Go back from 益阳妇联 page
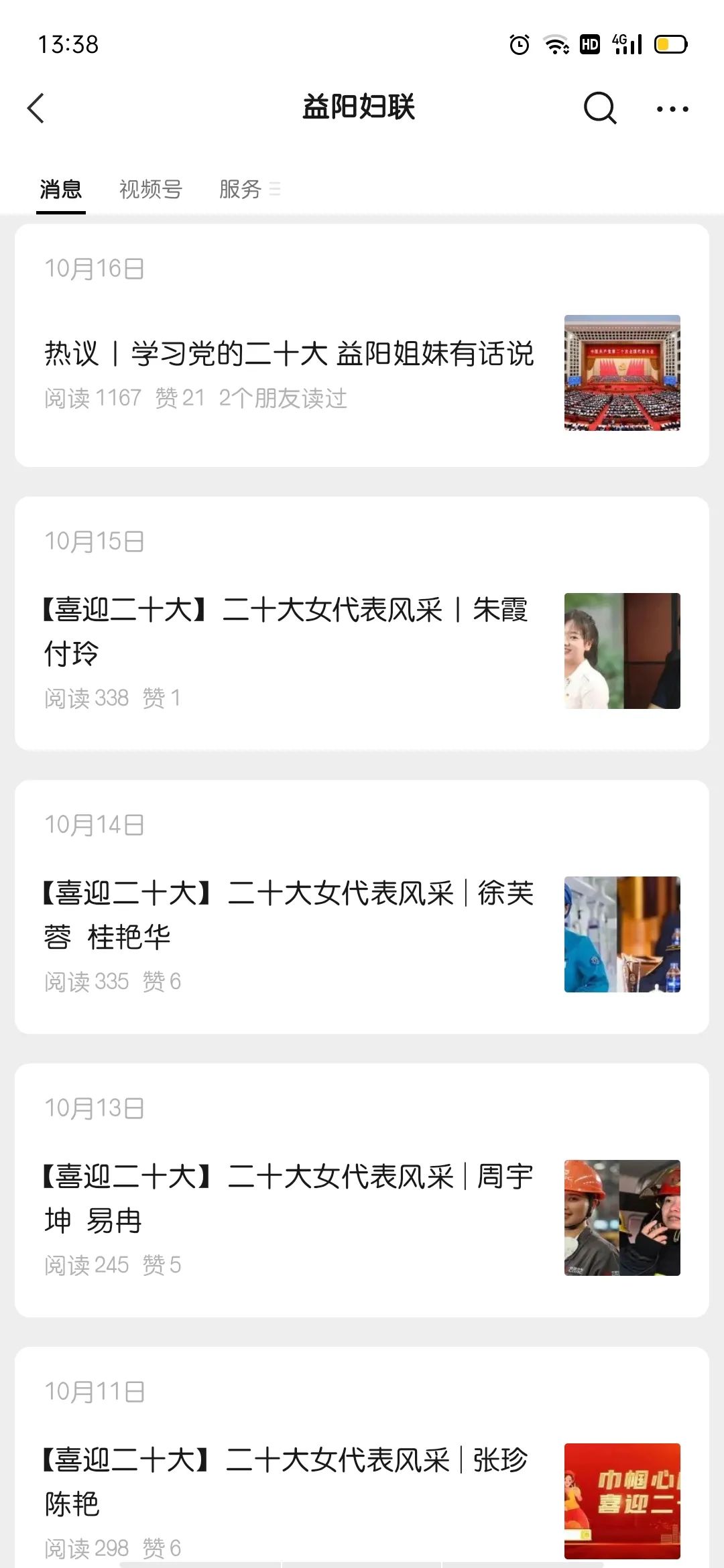Image resolution: width=724 pixels, height=1568 pixels. 36,108
